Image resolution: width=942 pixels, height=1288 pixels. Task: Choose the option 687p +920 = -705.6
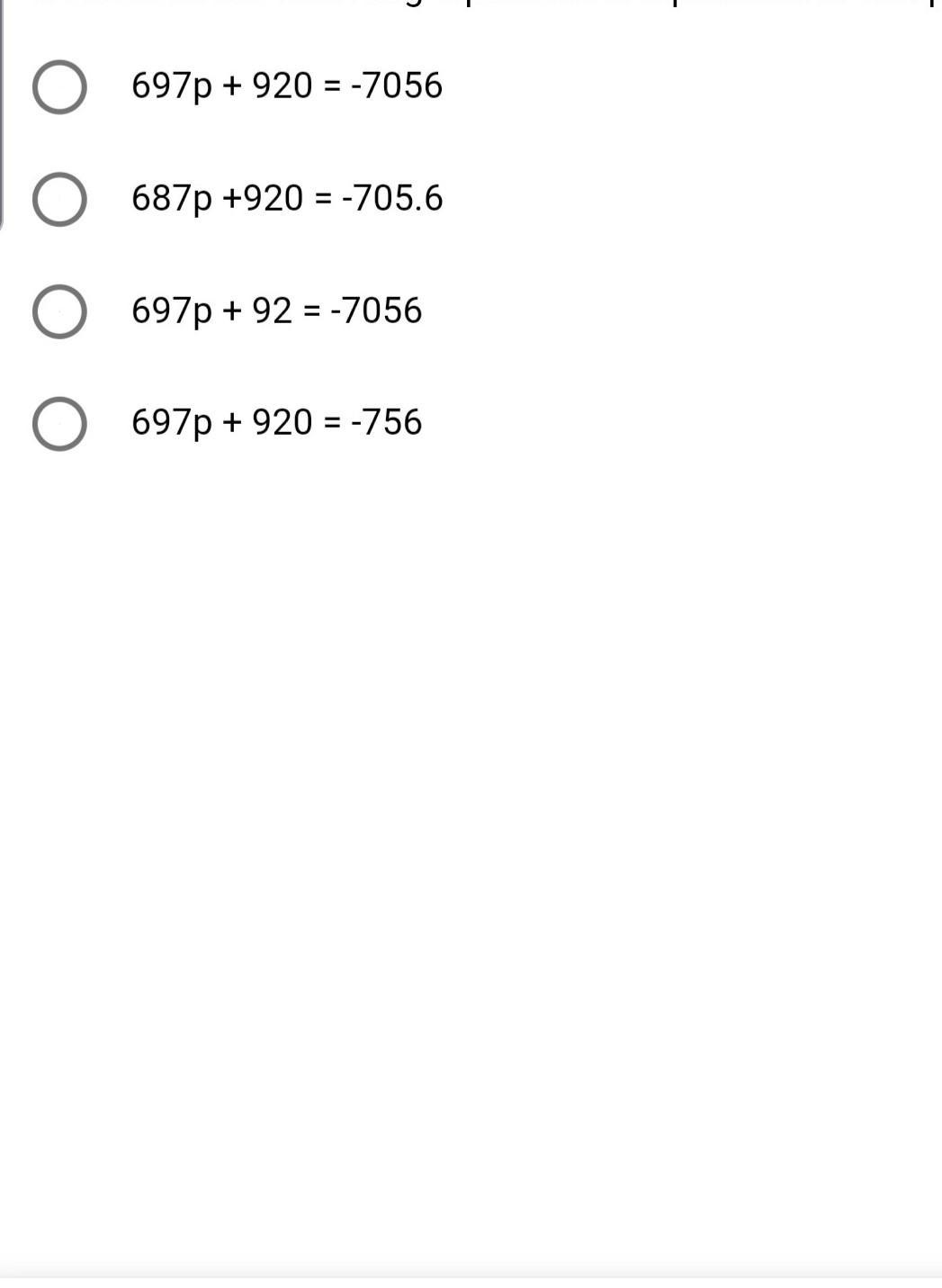[59, 199]
